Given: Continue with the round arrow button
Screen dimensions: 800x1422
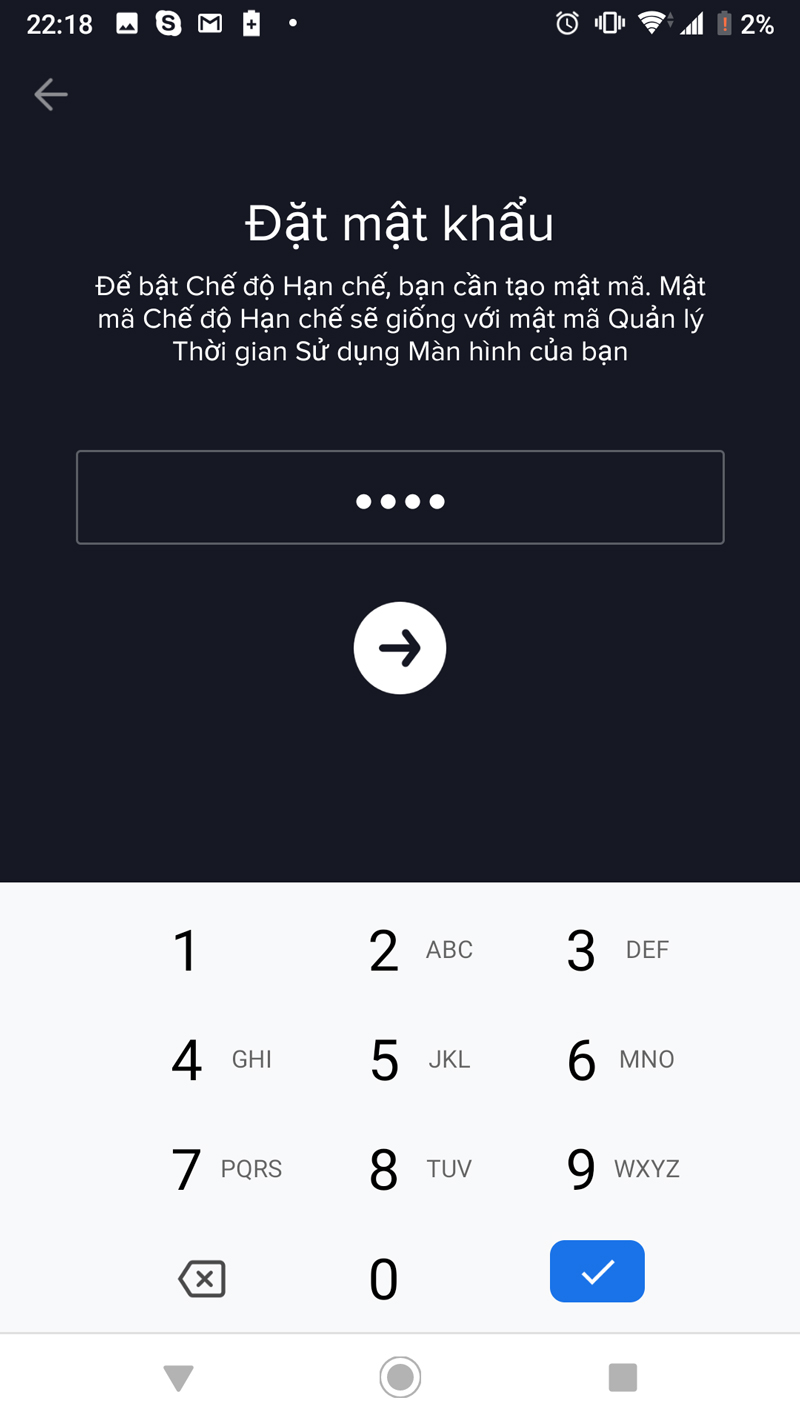Looking at the screenshot, I should pyautogui.click(x=400, y=648).
